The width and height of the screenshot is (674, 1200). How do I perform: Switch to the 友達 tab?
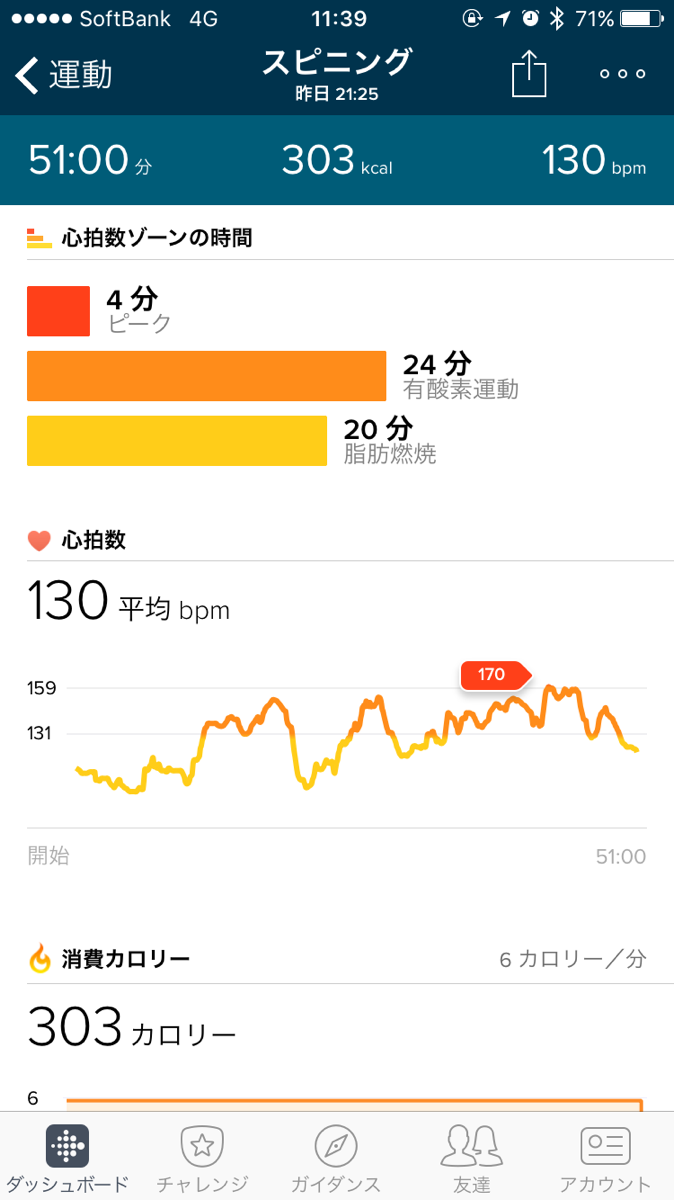pos(471,1158)
